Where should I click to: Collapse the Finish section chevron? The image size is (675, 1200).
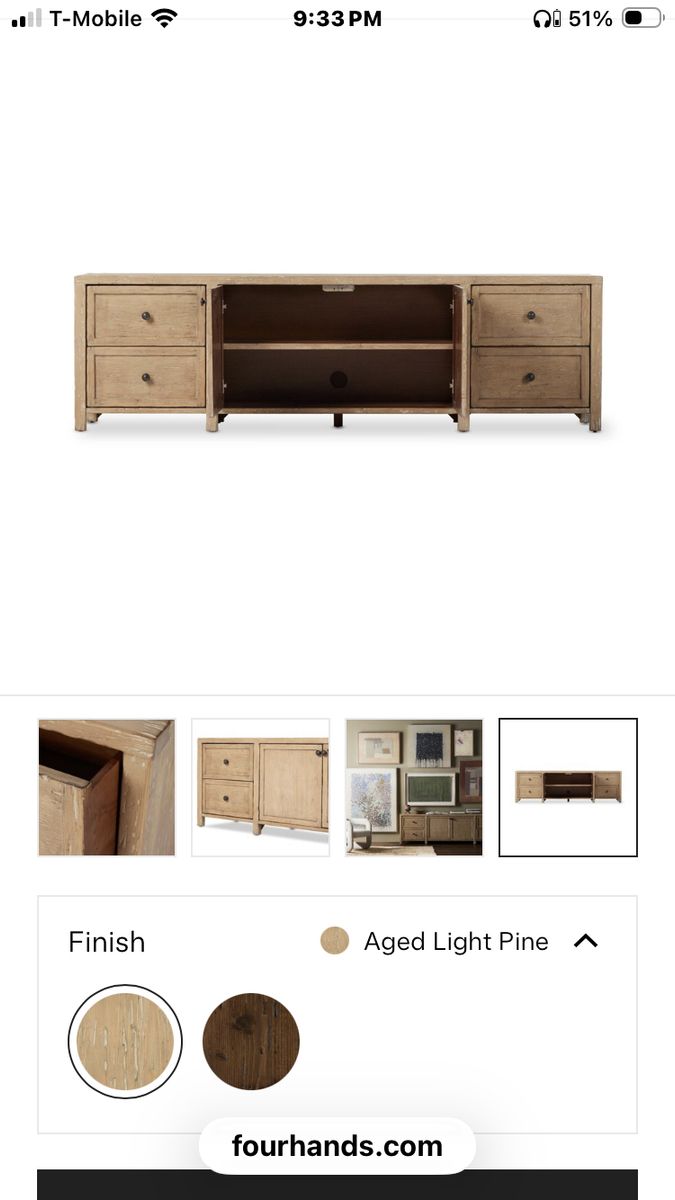click(586, 941)
